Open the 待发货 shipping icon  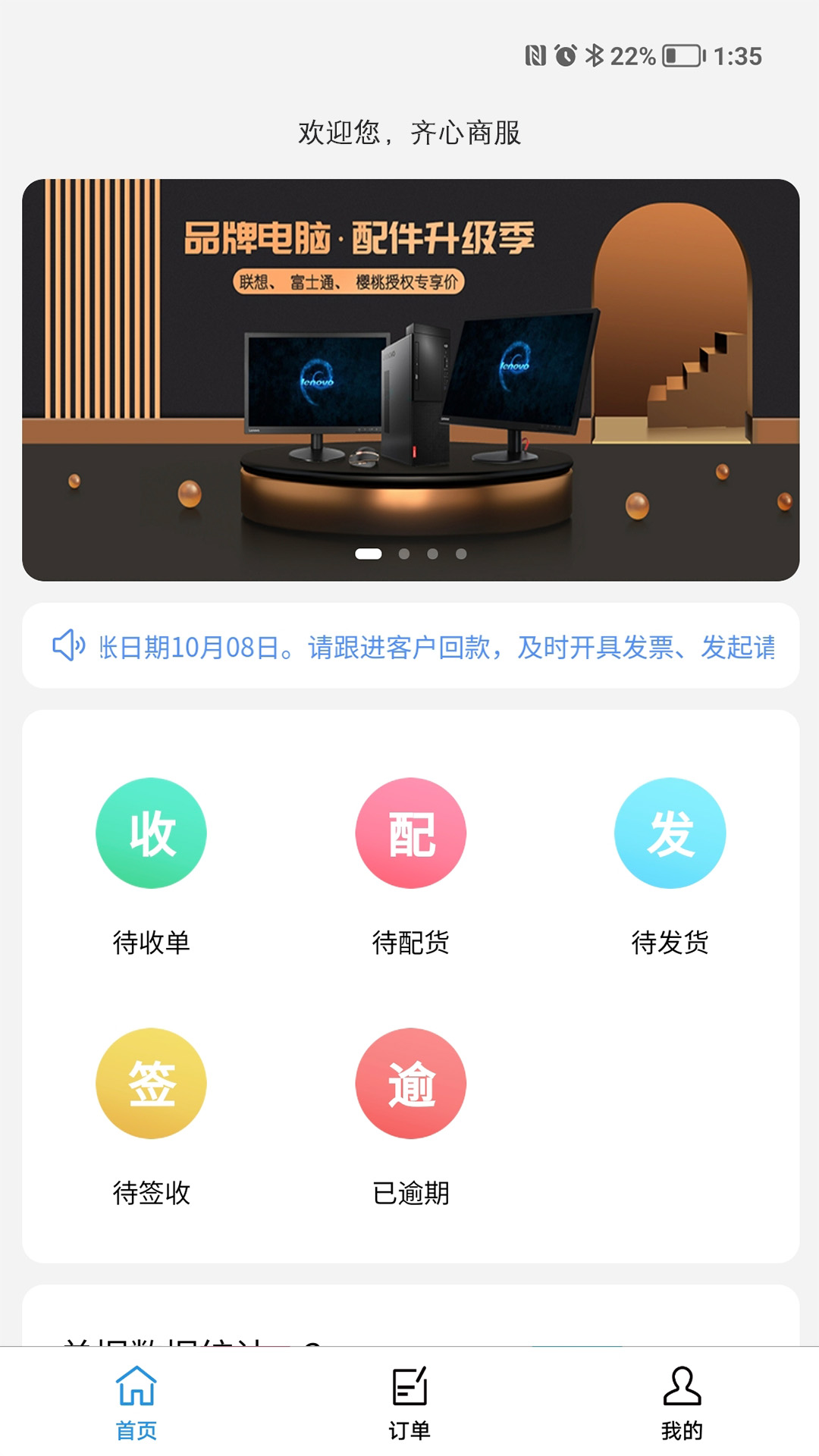pyautogui.click(x=669, y=832)
